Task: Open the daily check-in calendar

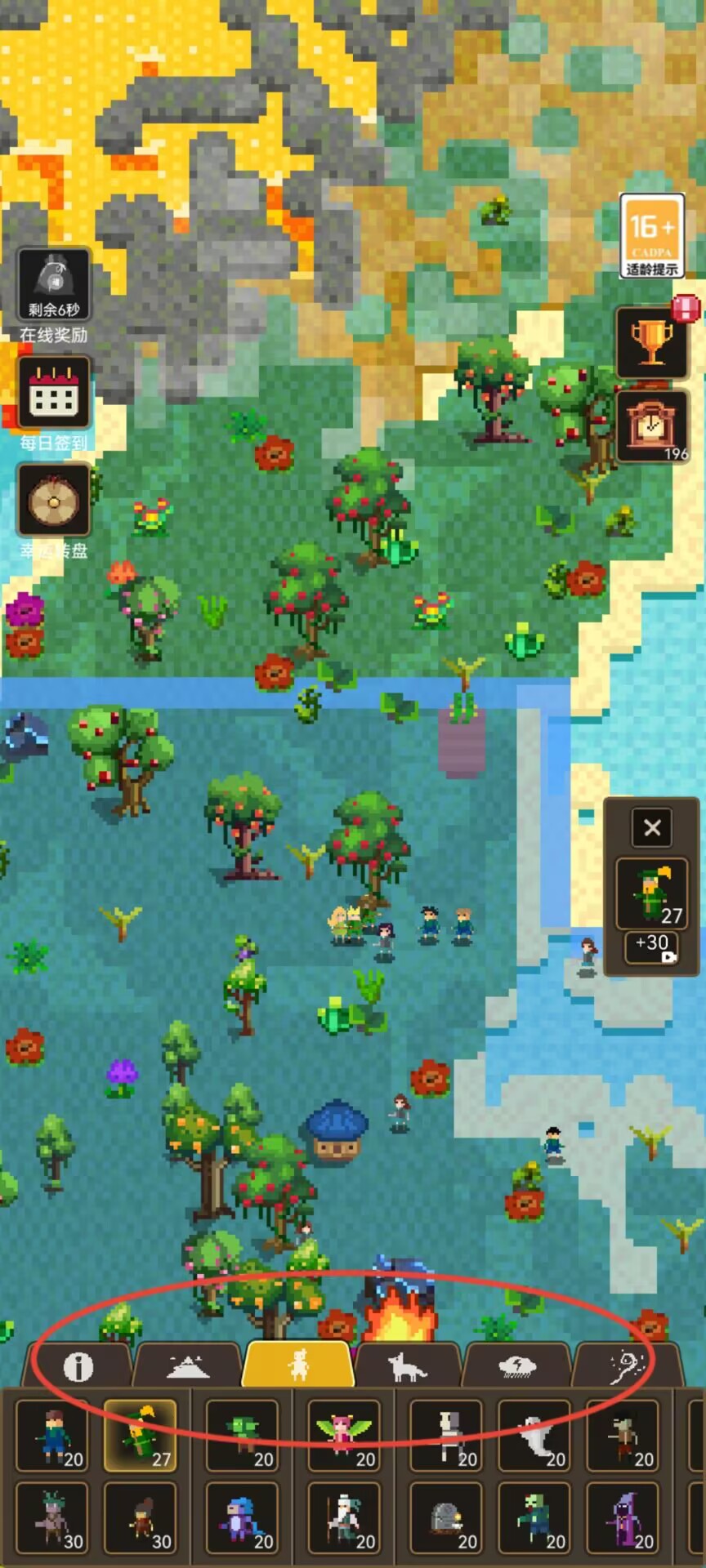Action: click(54, 393)
